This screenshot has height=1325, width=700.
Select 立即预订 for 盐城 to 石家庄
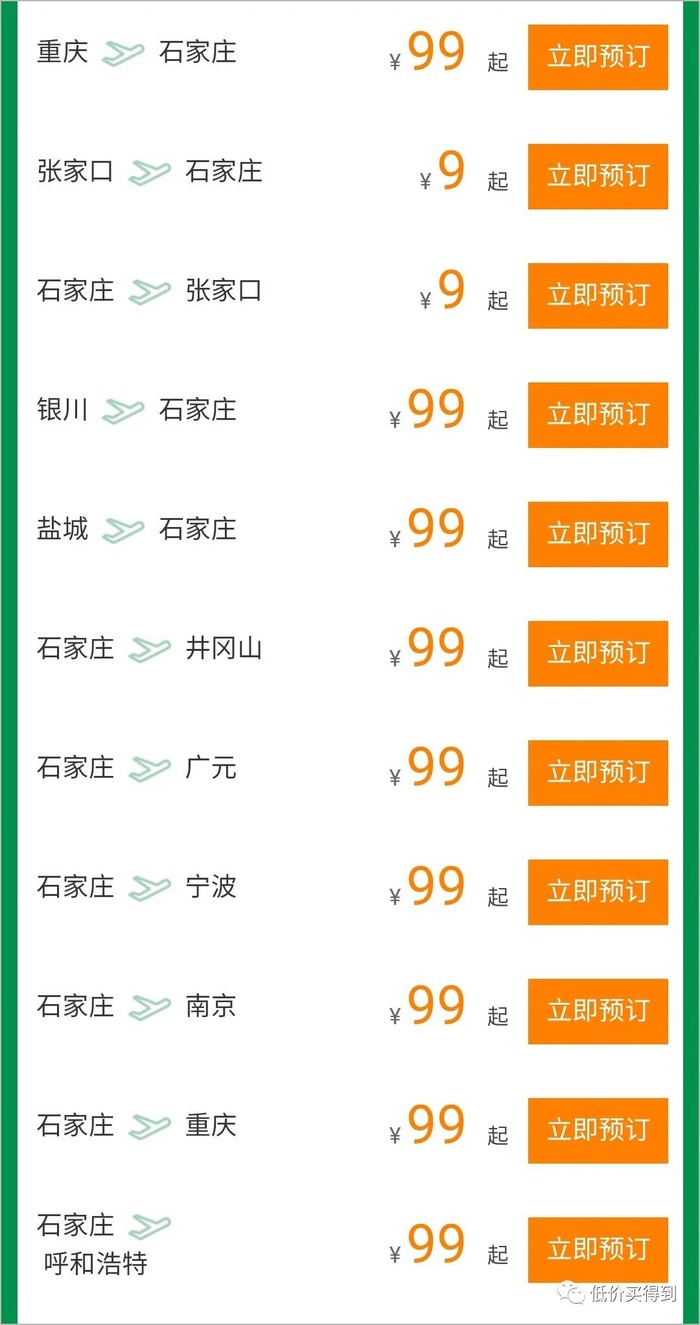pyautogui.click(x=597, y=533)
